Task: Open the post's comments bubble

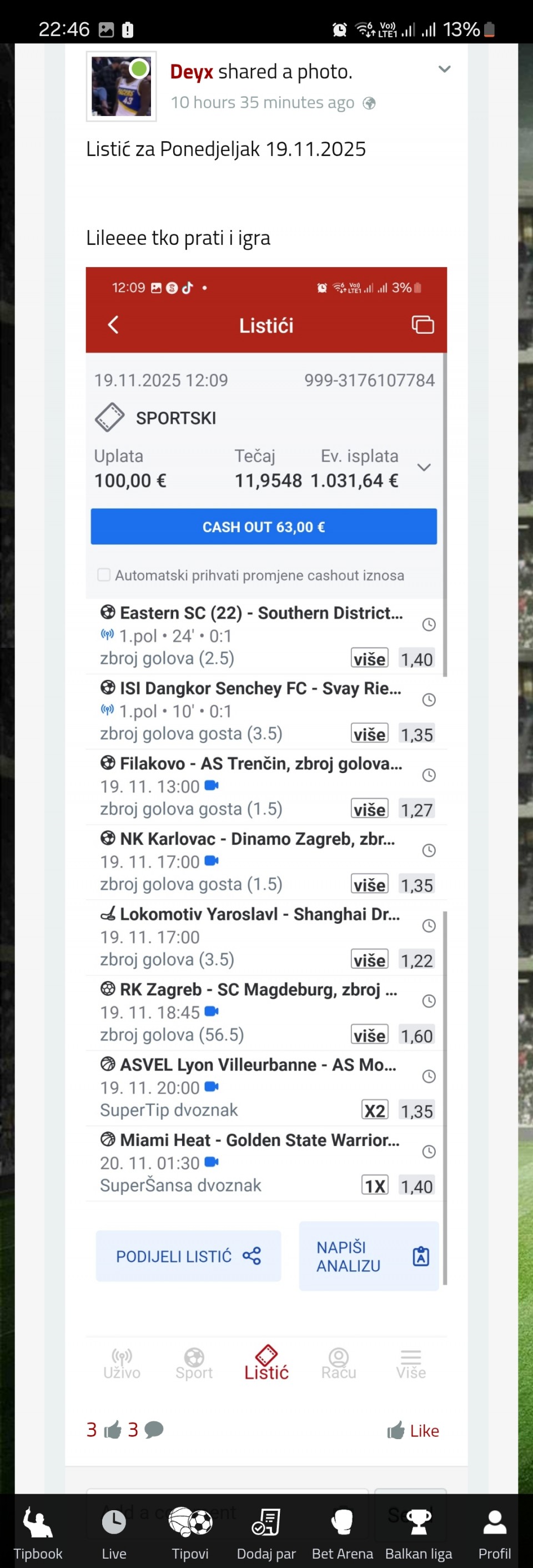Action: [146, 1430]
